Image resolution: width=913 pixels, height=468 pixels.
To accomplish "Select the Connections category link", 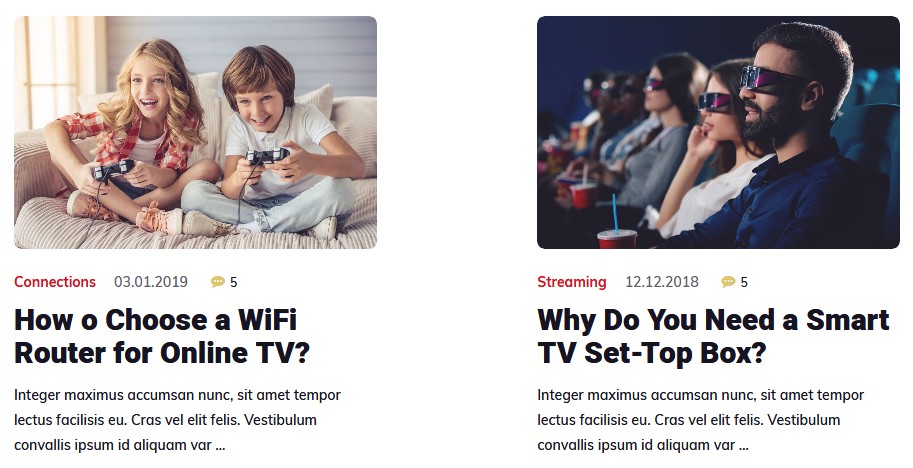I will [55, 282].
